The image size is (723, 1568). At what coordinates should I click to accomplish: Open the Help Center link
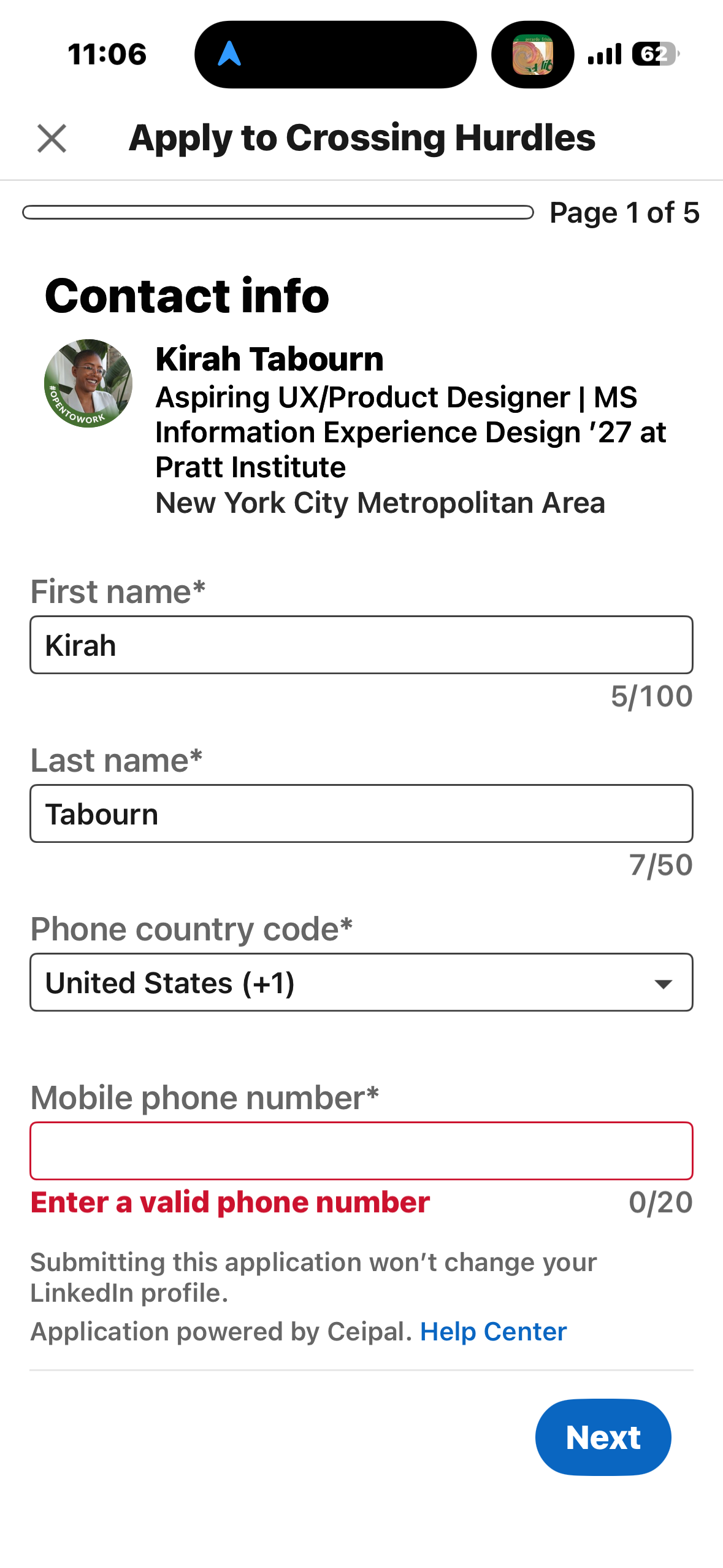tap(493, 1332)
